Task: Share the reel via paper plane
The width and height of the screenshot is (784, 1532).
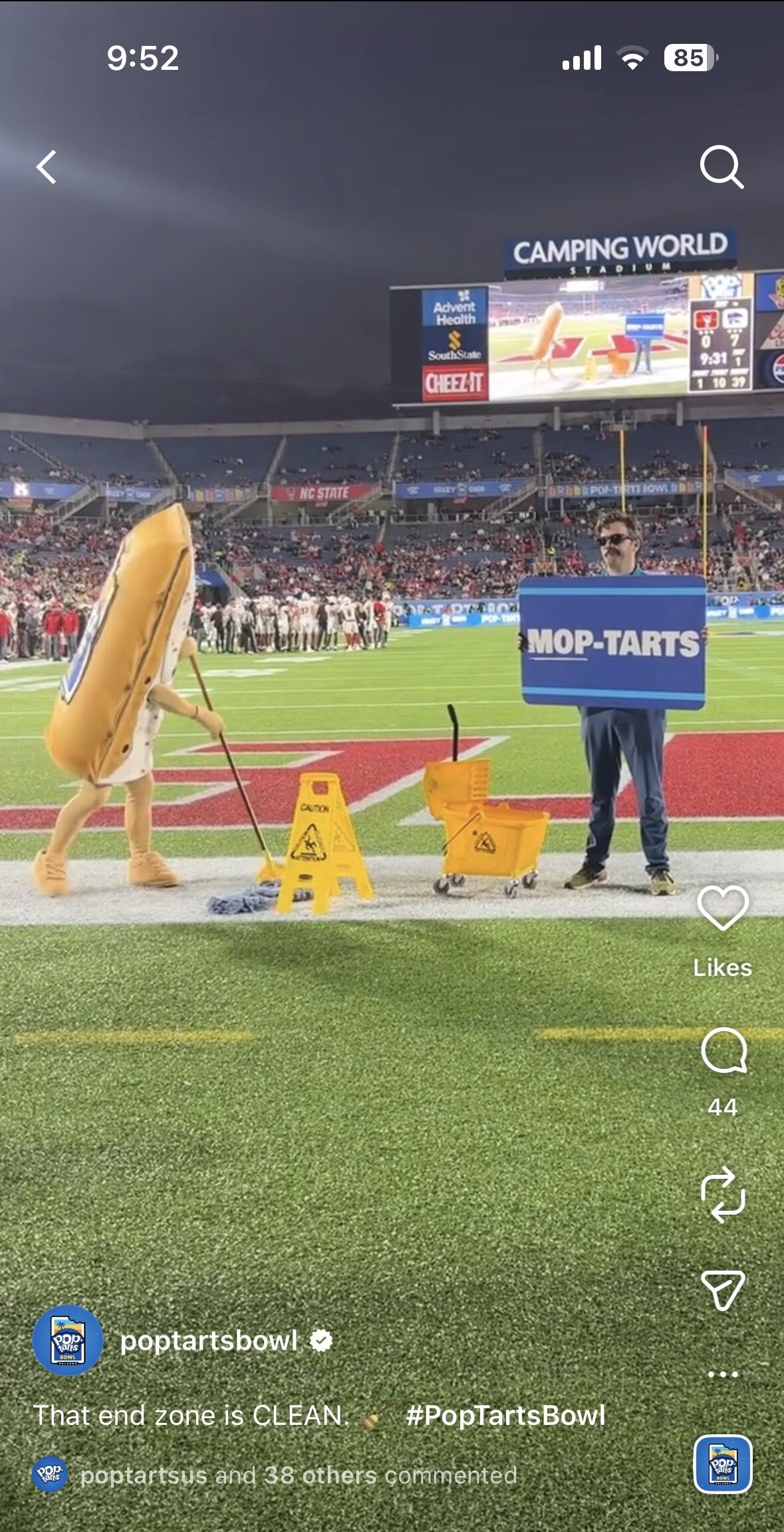Action: point(723,1291)
